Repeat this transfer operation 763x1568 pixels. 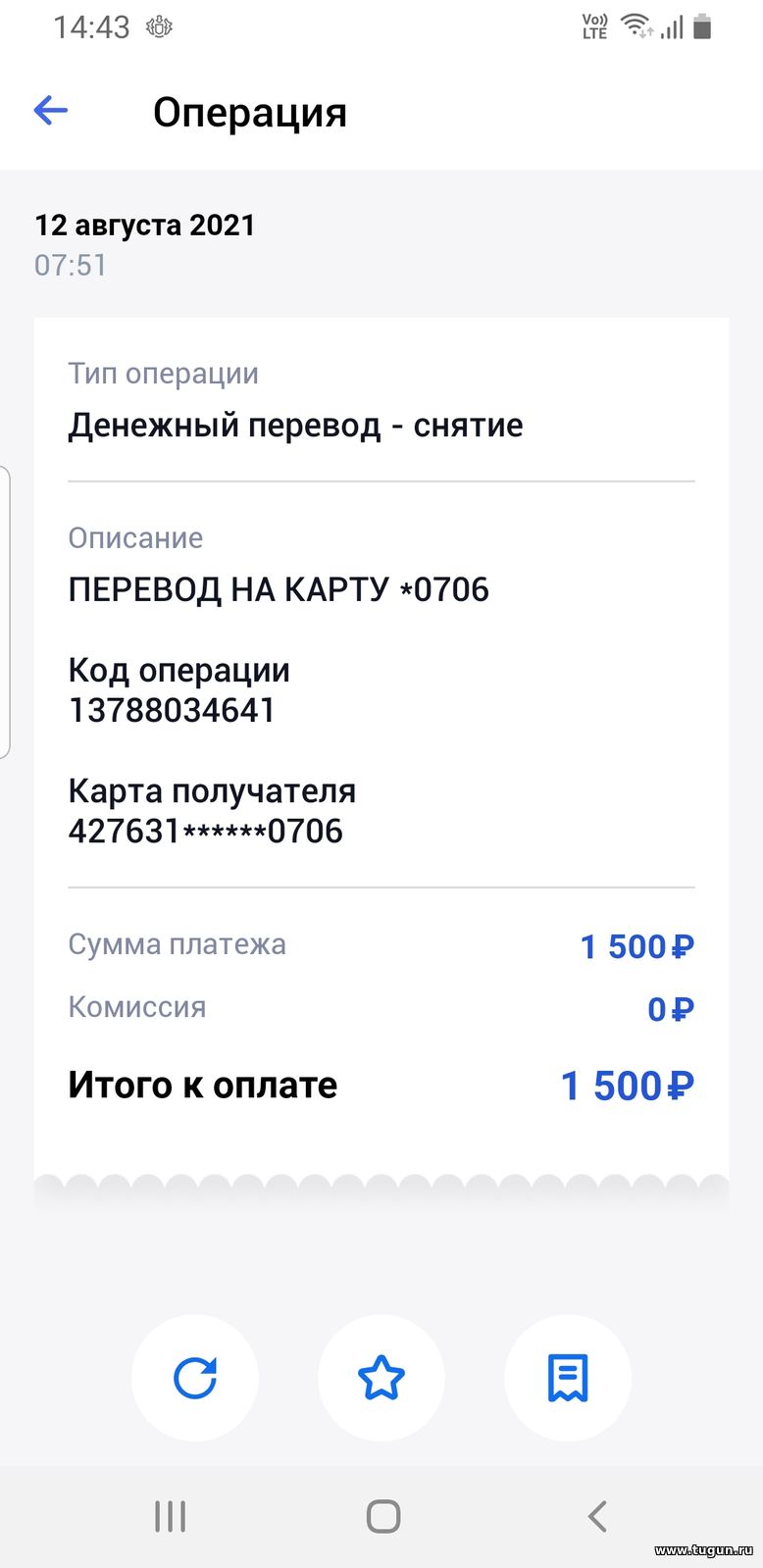coord(195,1378)
